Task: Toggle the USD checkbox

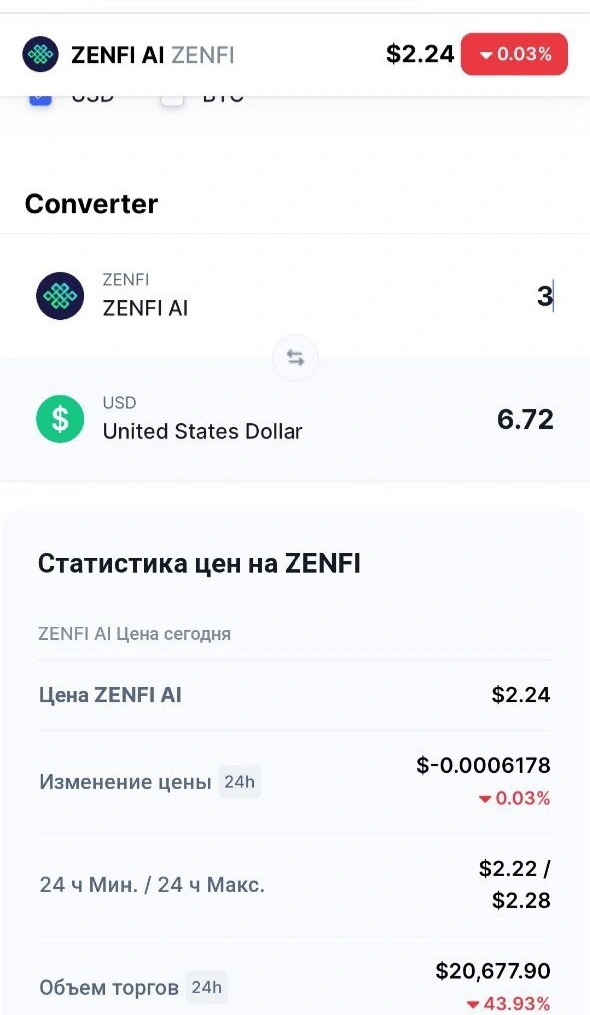Action: 40,100
